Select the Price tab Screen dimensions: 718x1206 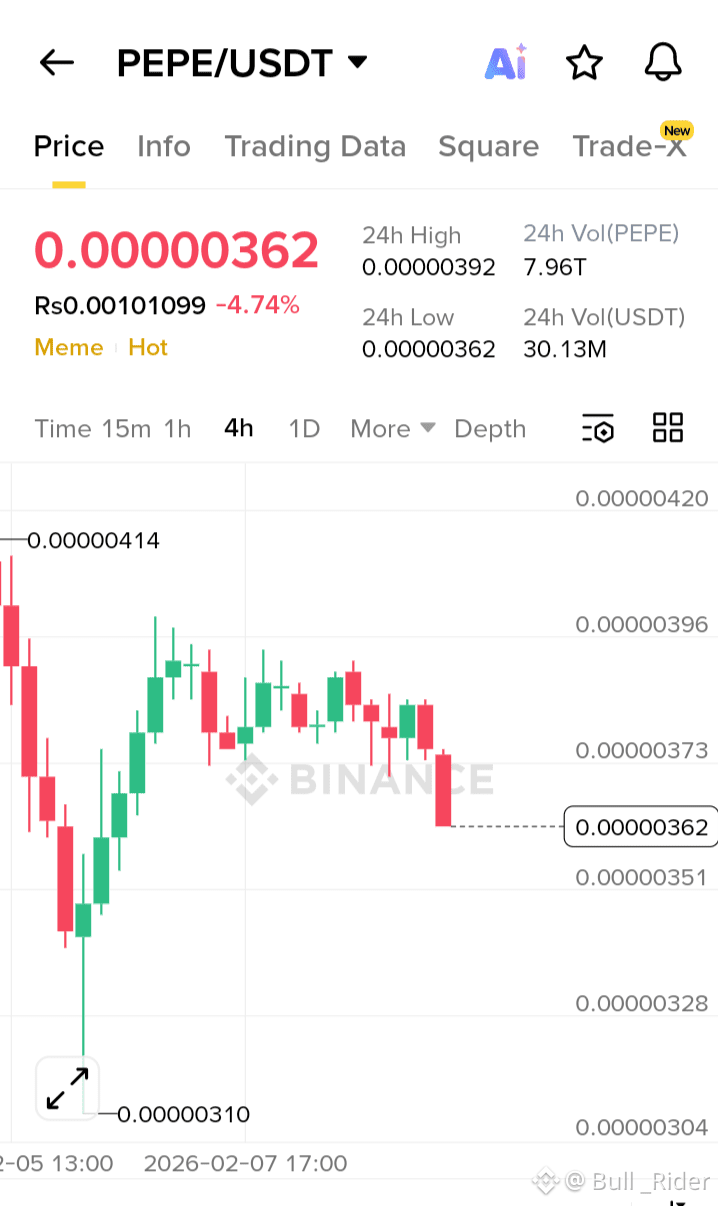(69, 147)
